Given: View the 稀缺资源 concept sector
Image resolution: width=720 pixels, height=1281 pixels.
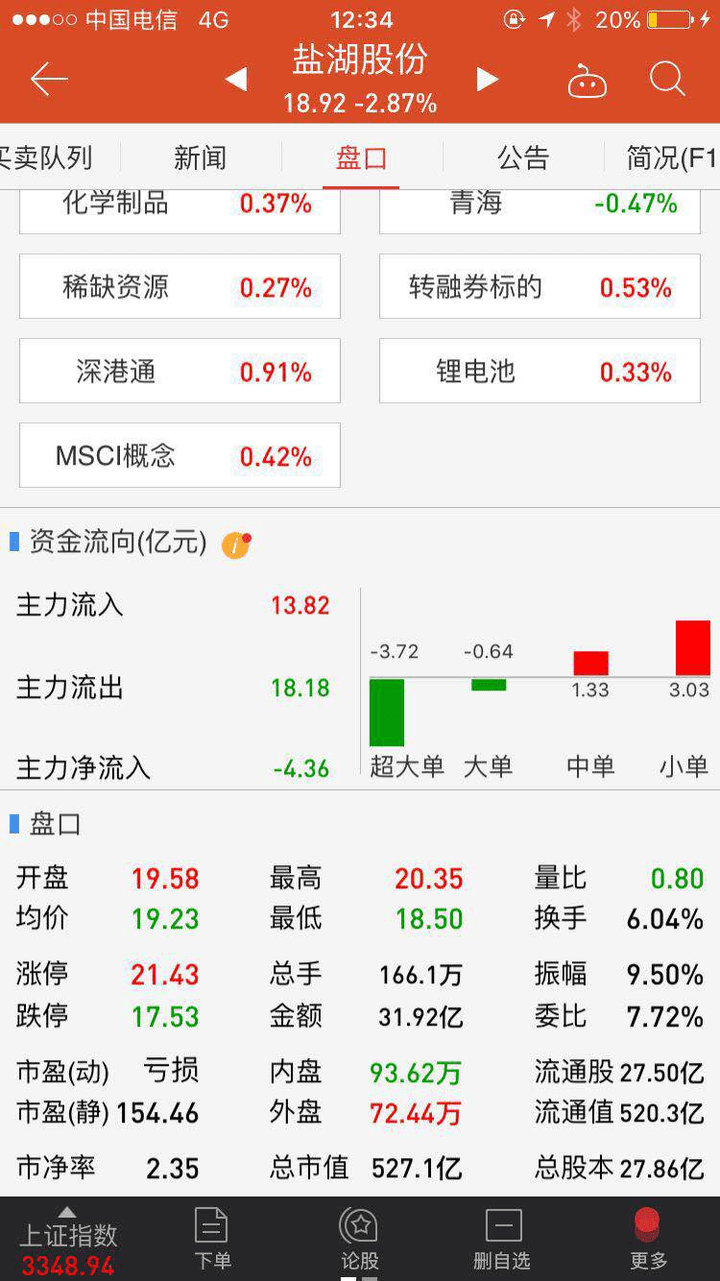Looking at the screenshot, I should [180, 287].
